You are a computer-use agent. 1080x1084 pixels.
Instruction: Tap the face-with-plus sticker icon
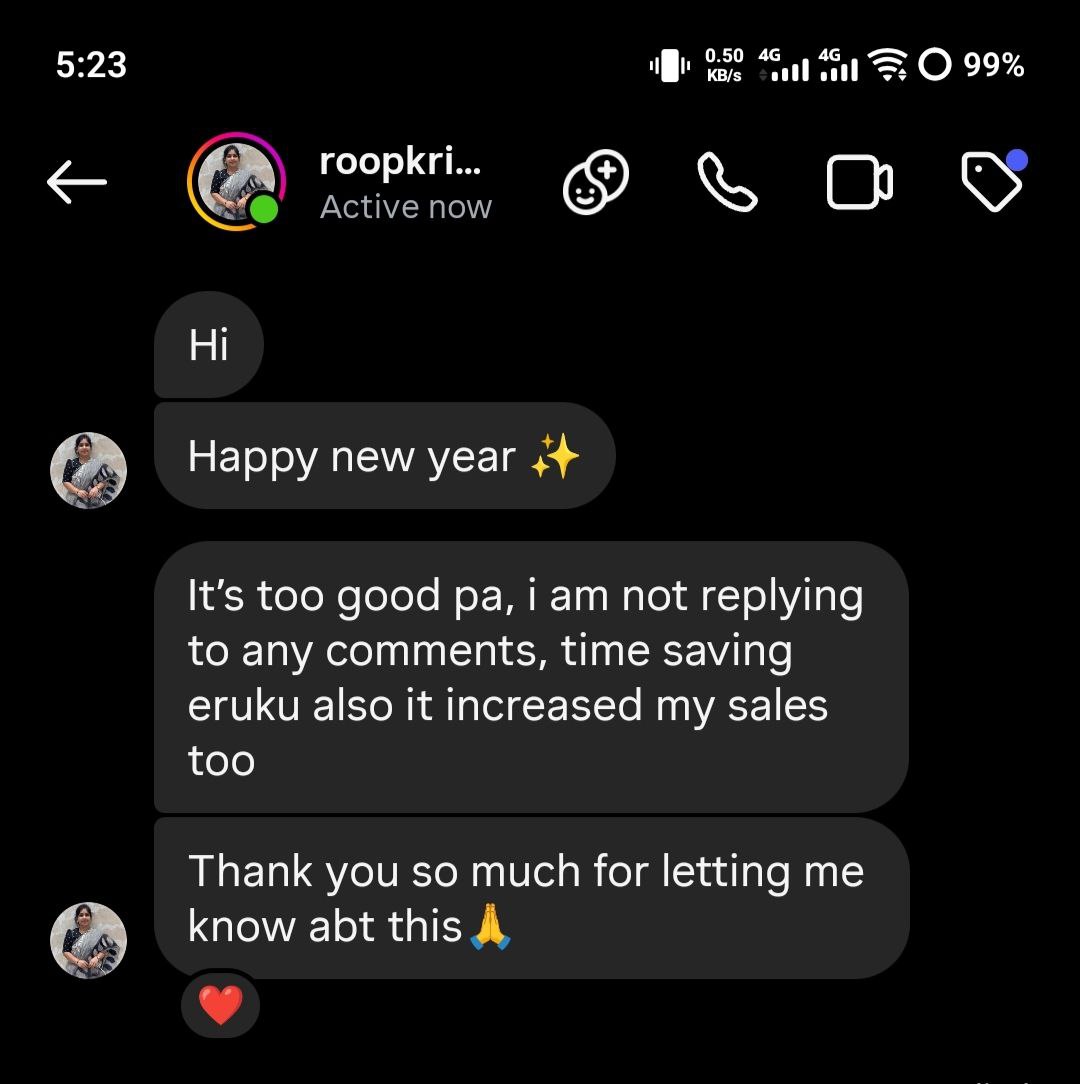[x=595, y=183]
